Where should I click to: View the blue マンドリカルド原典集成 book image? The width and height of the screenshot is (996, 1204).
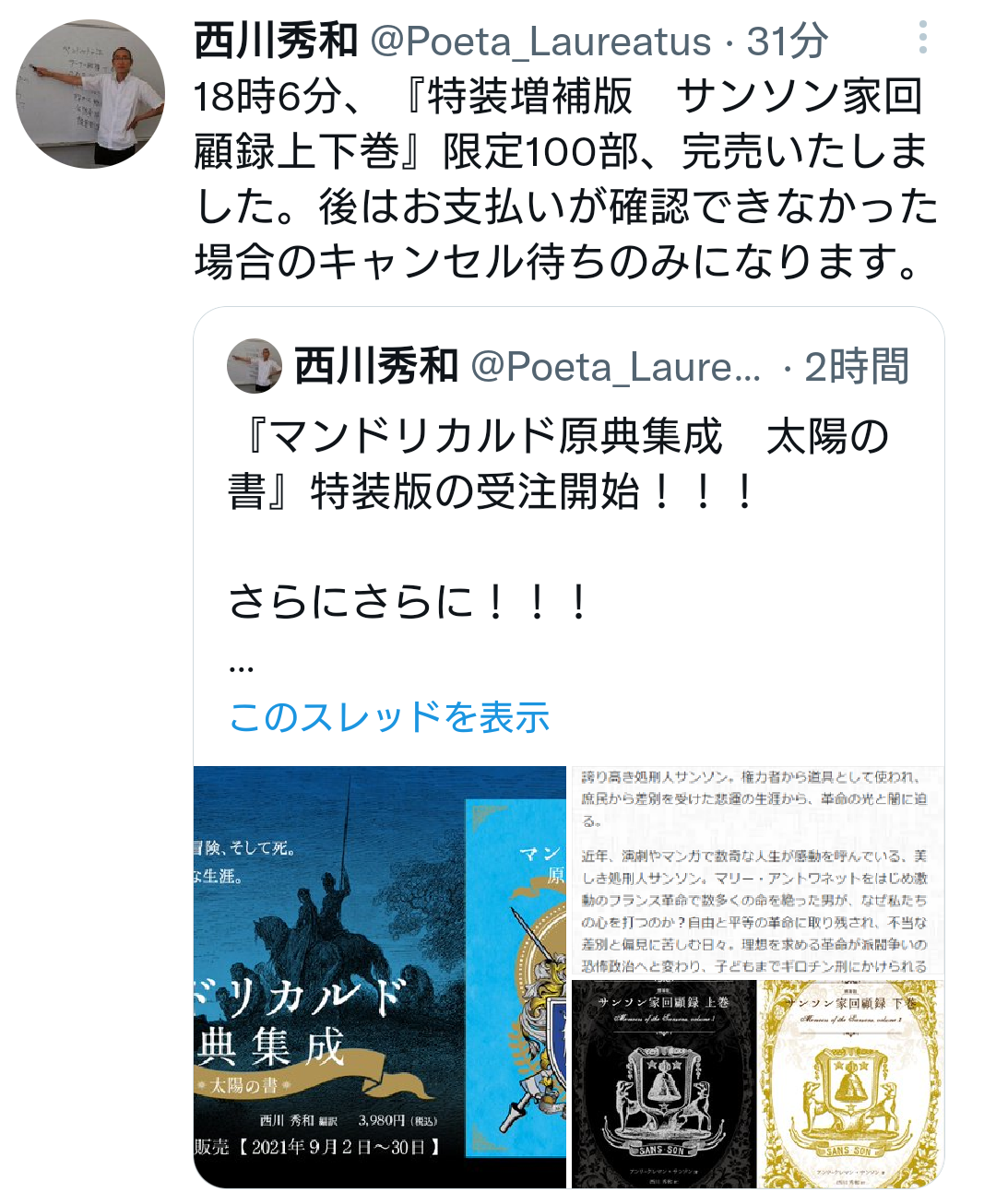coord(380,977)
